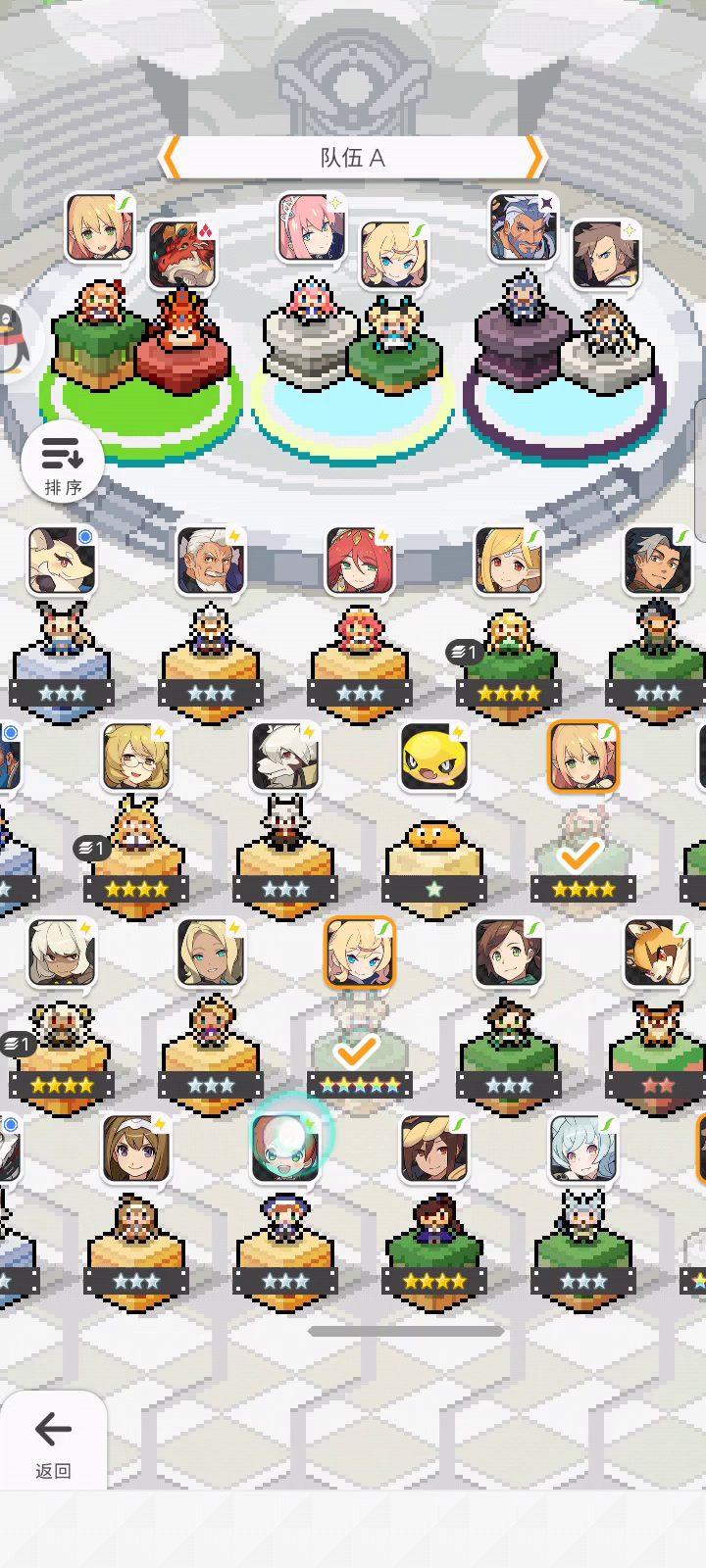Select the pink-haired girl portrait in the team
This screenshot has width=706, height=1568.
click(x=311, y=228)
